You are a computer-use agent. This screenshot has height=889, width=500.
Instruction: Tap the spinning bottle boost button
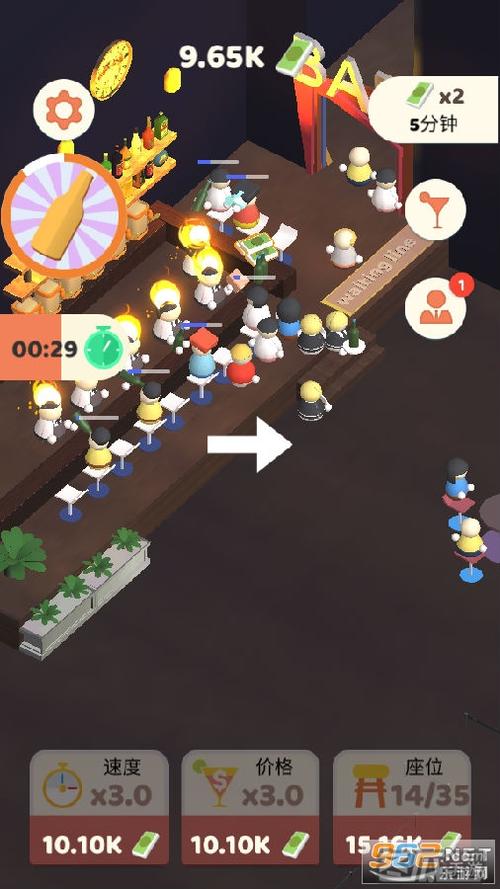click(64, 215)
